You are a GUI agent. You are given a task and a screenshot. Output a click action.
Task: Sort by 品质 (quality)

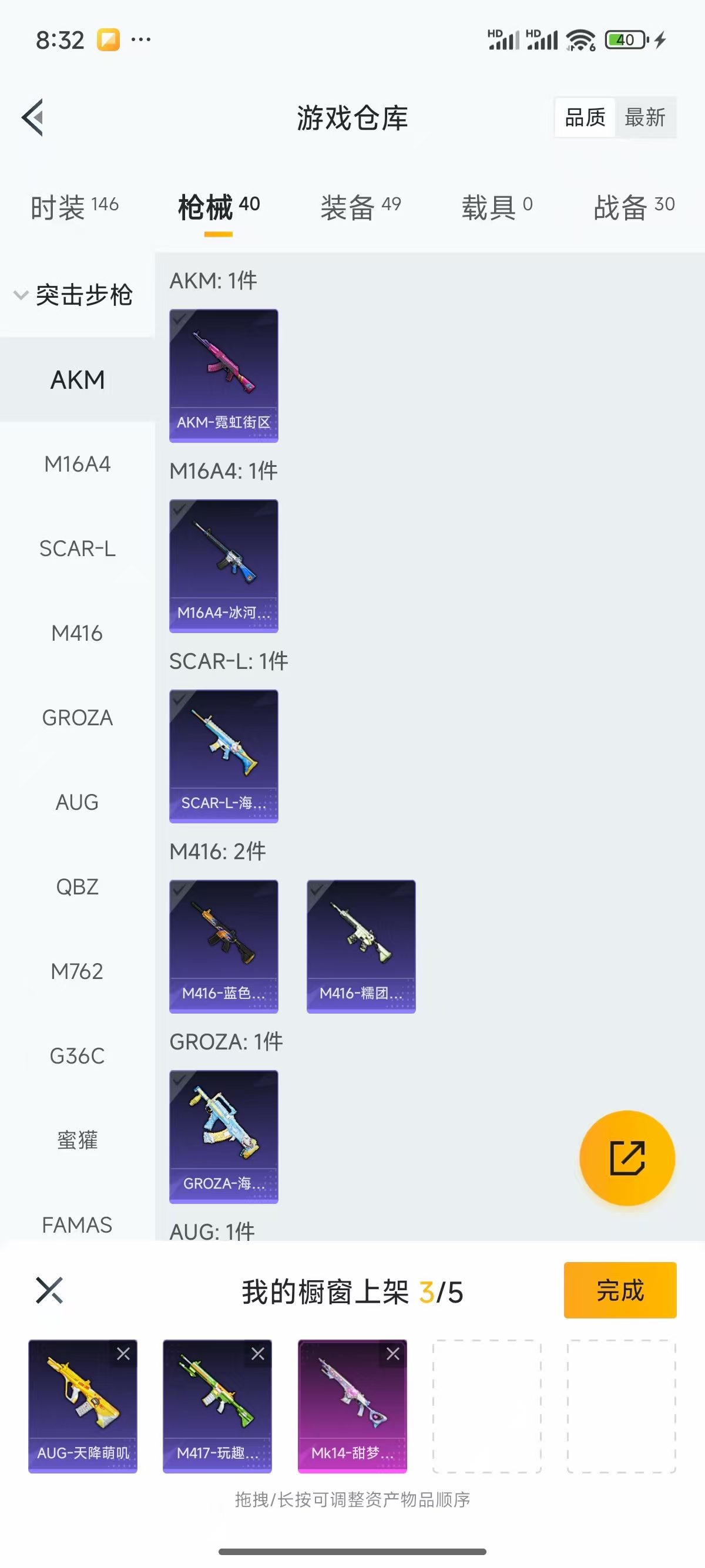[585, 117]
